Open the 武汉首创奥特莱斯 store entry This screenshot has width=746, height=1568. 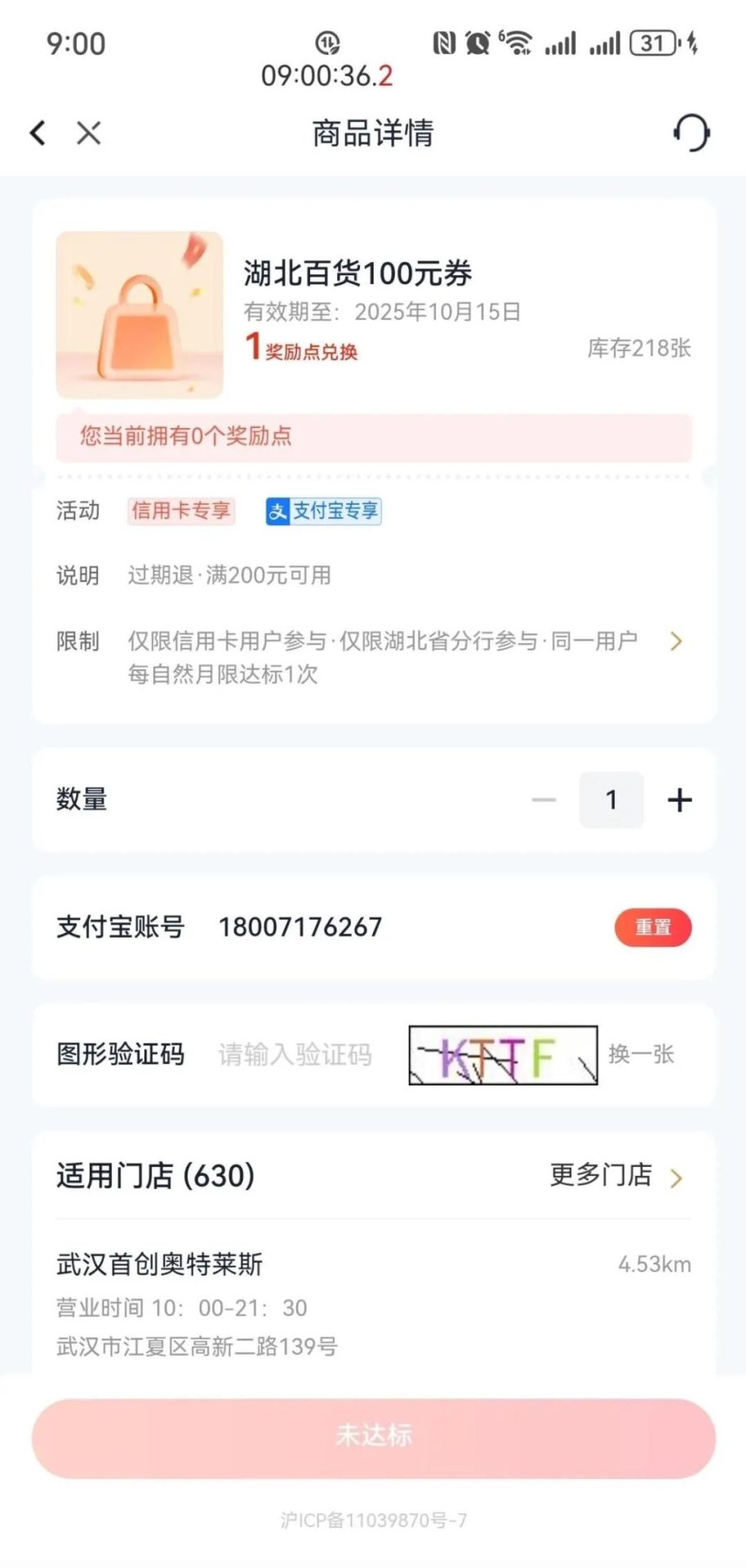160,1264
